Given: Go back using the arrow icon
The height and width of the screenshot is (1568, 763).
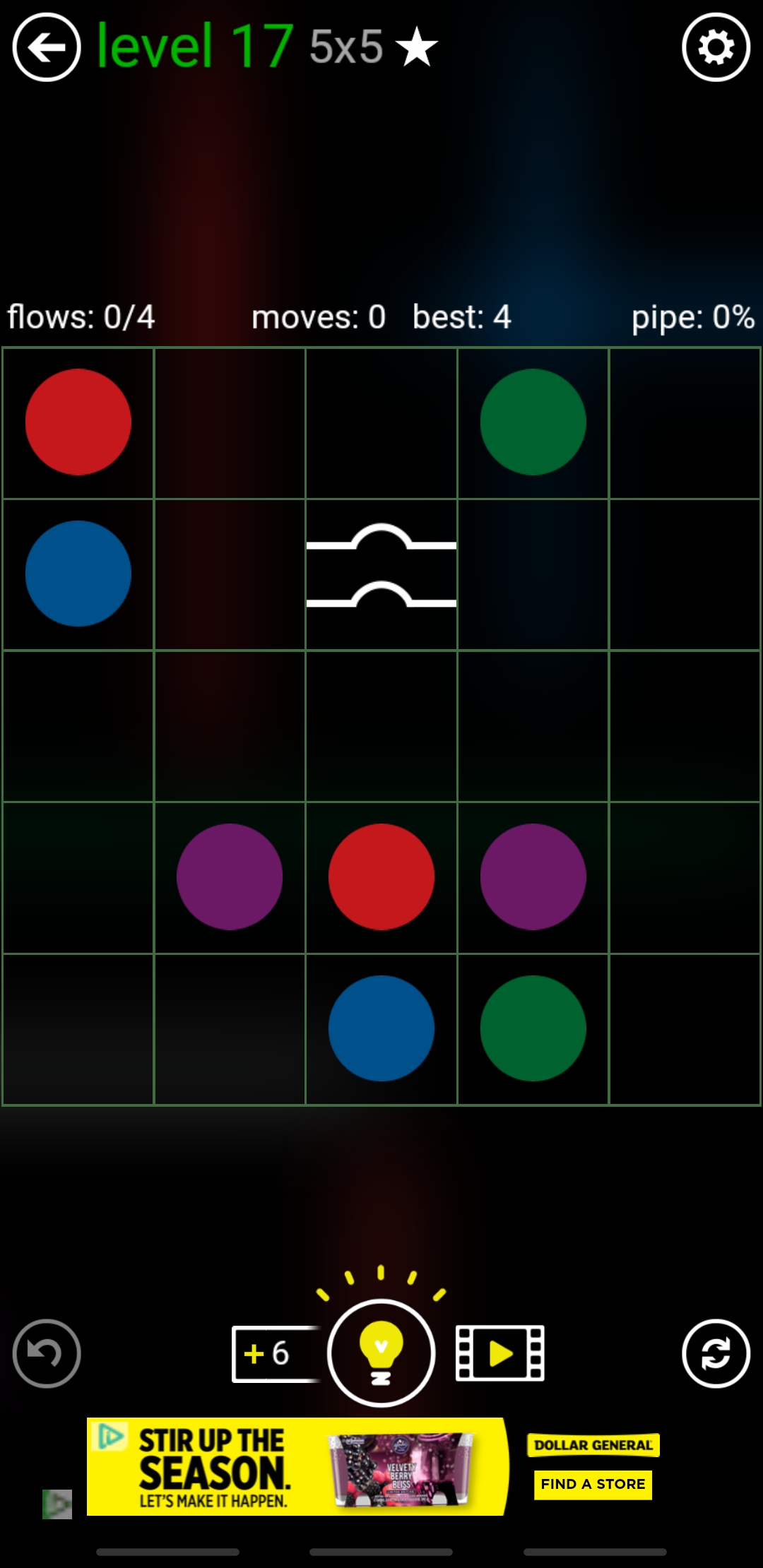Looking at the screenshot, I should point(47,47).
